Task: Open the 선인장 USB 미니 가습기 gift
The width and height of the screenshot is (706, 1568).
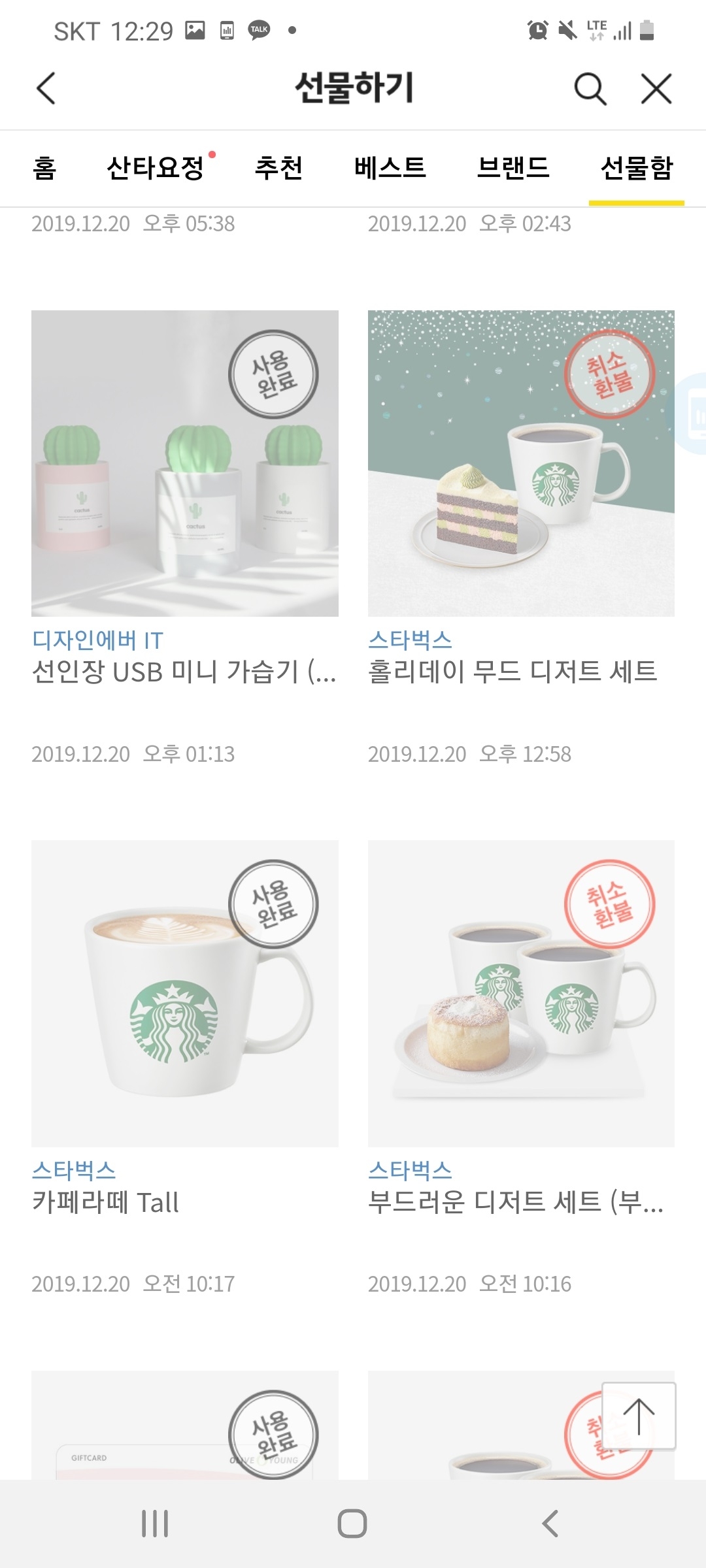Action: [184, 464]
